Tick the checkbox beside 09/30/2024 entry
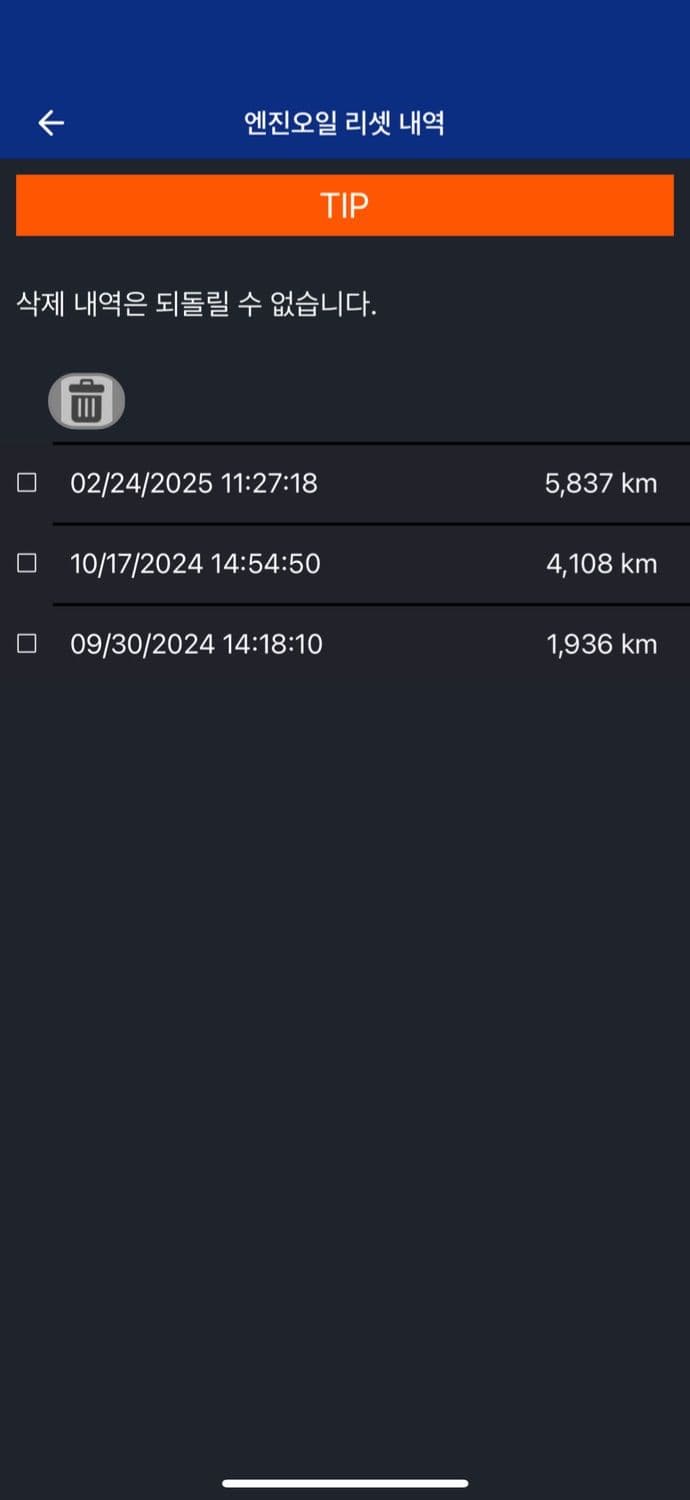The height and width of the screenshot is (1500, 690). 27,643
